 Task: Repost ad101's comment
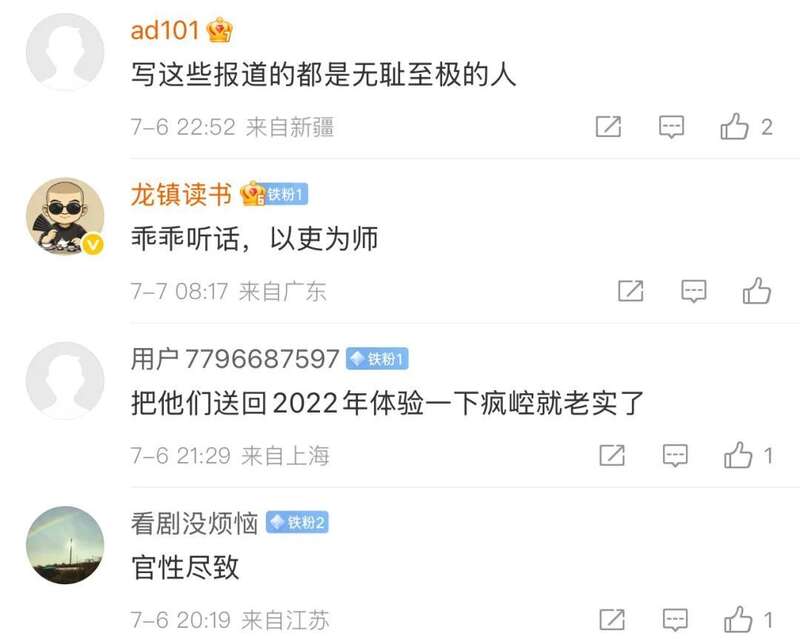click(x=608, y=127)
